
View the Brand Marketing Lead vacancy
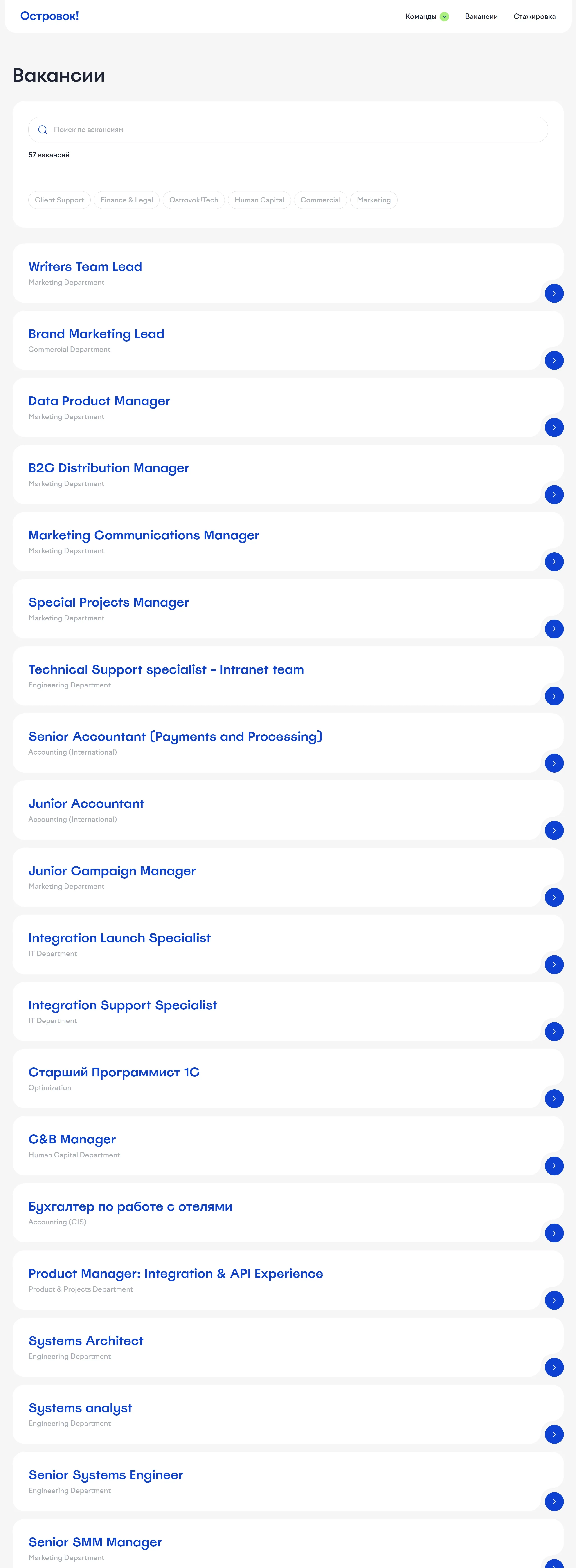(96, 334)
